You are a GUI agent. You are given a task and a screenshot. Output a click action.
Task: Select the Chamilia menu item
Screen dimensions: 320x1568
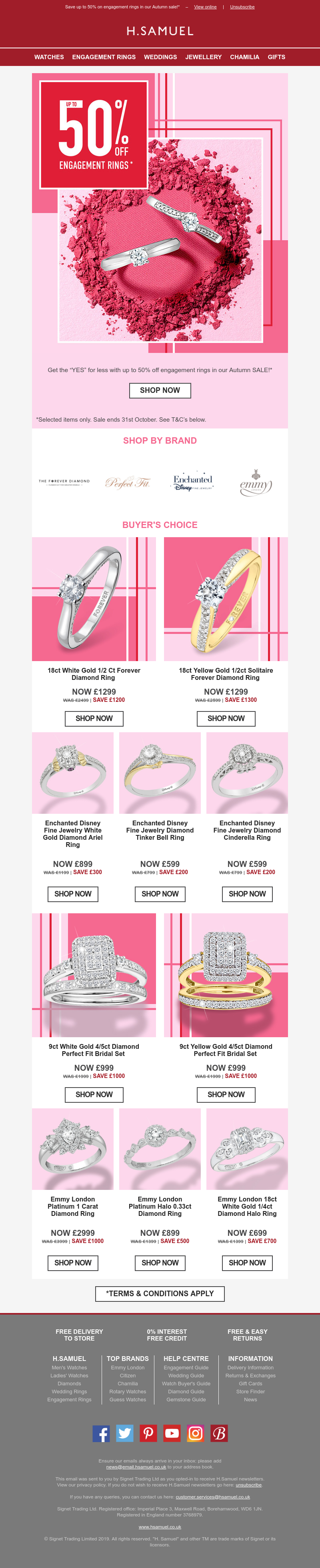click(244, 57)
